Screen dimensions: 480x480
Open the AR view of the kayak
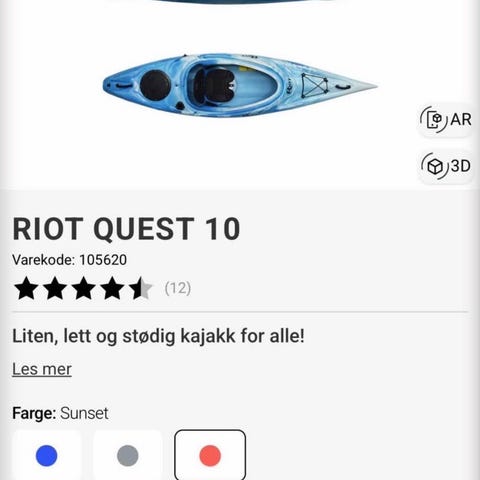pyautogui.click(x=446, y=119)
